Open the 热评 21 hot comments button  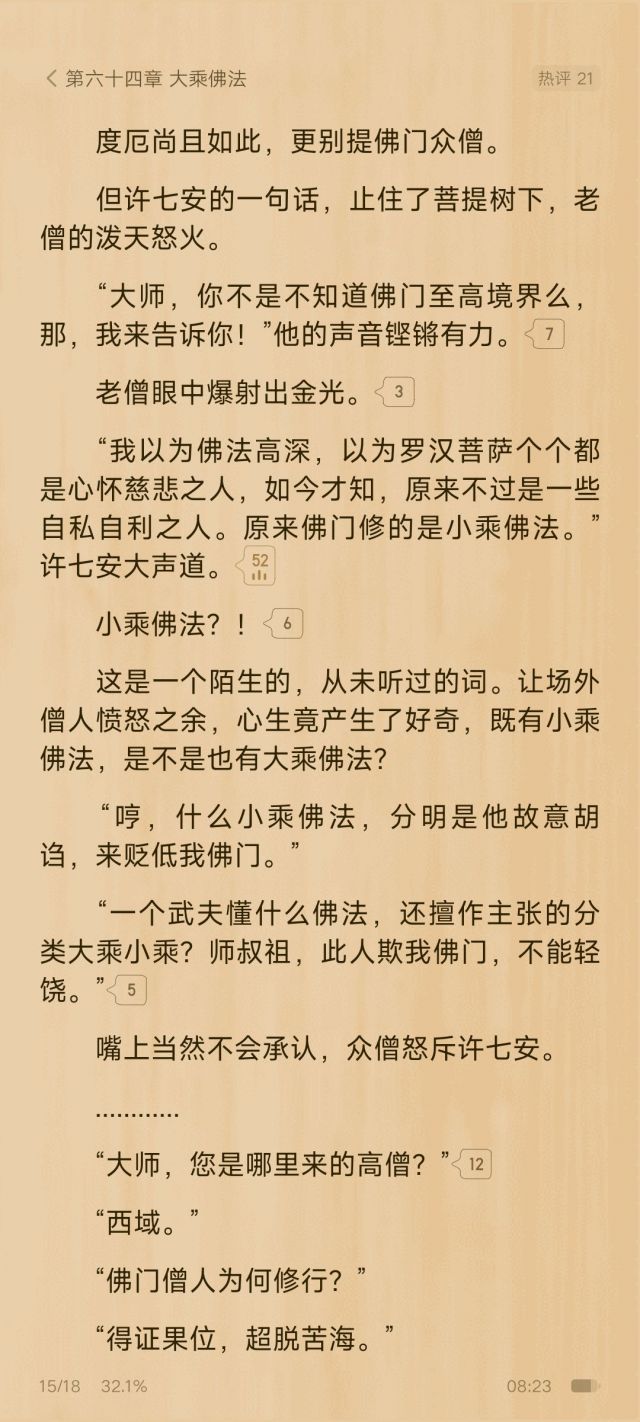click(567, 78)
